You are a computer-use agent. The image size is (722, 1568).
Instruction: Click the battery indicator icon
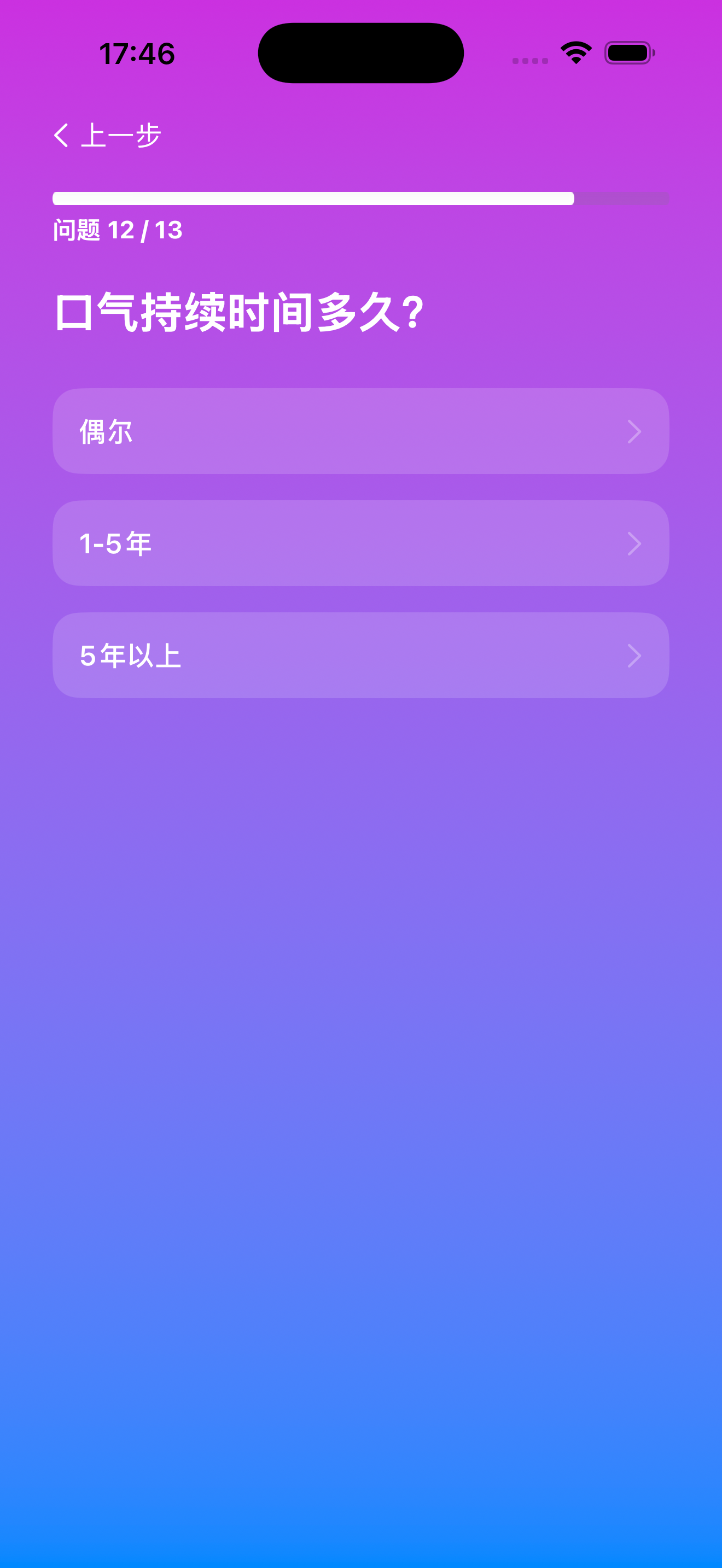(627, 52)
